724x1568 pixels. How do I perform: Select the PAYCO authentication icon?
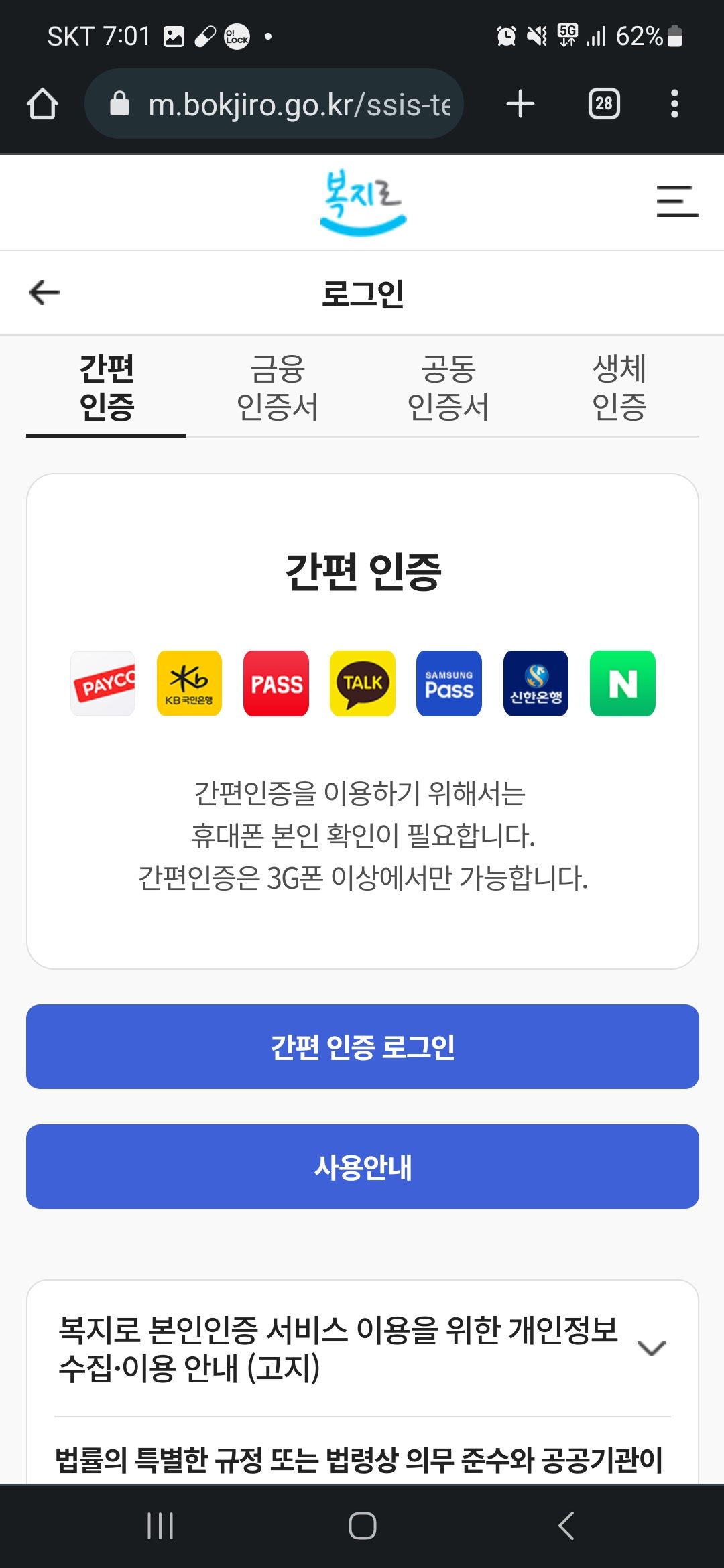pyautogui.click(x=102, y=683)
